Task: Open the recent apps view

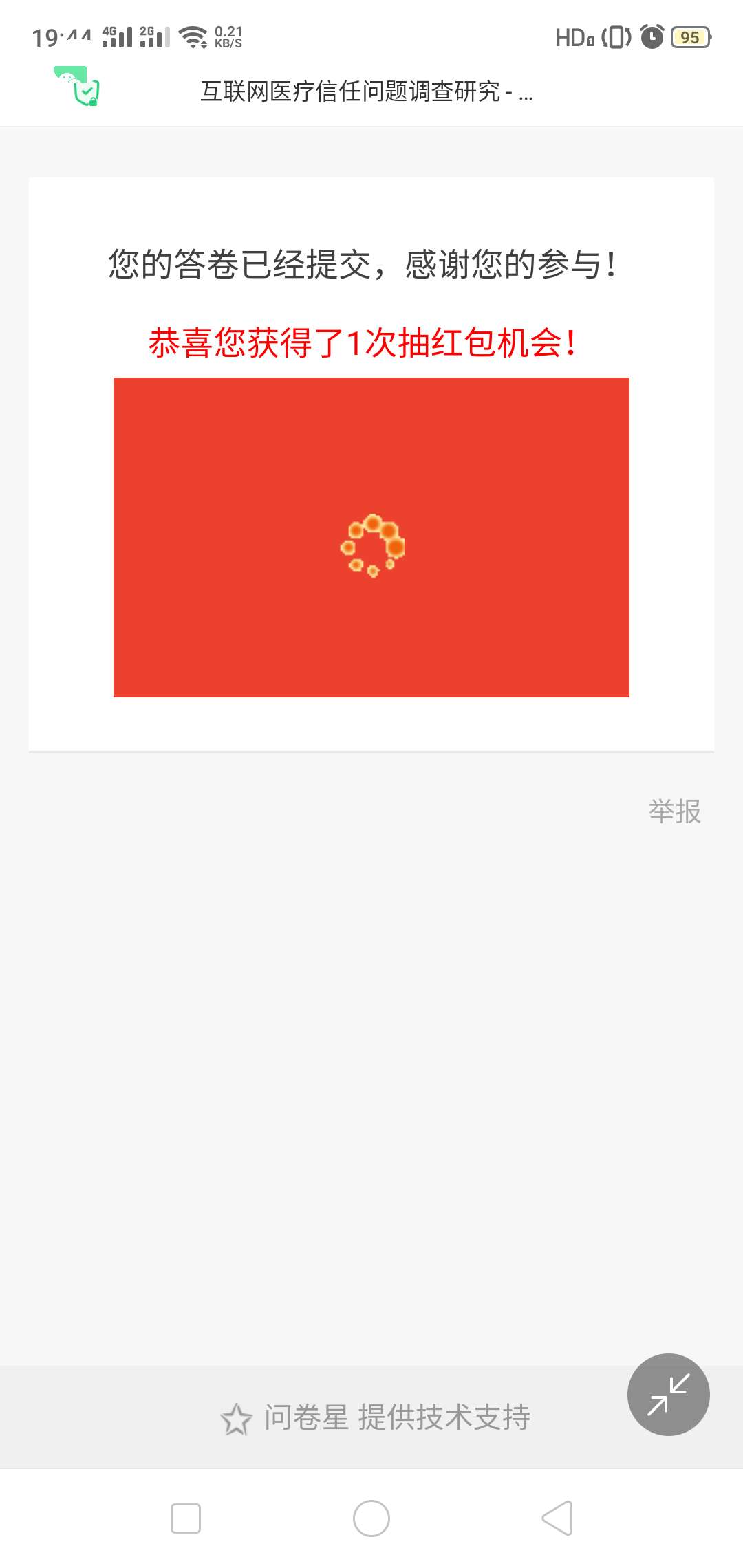Action: (186, 1518)
